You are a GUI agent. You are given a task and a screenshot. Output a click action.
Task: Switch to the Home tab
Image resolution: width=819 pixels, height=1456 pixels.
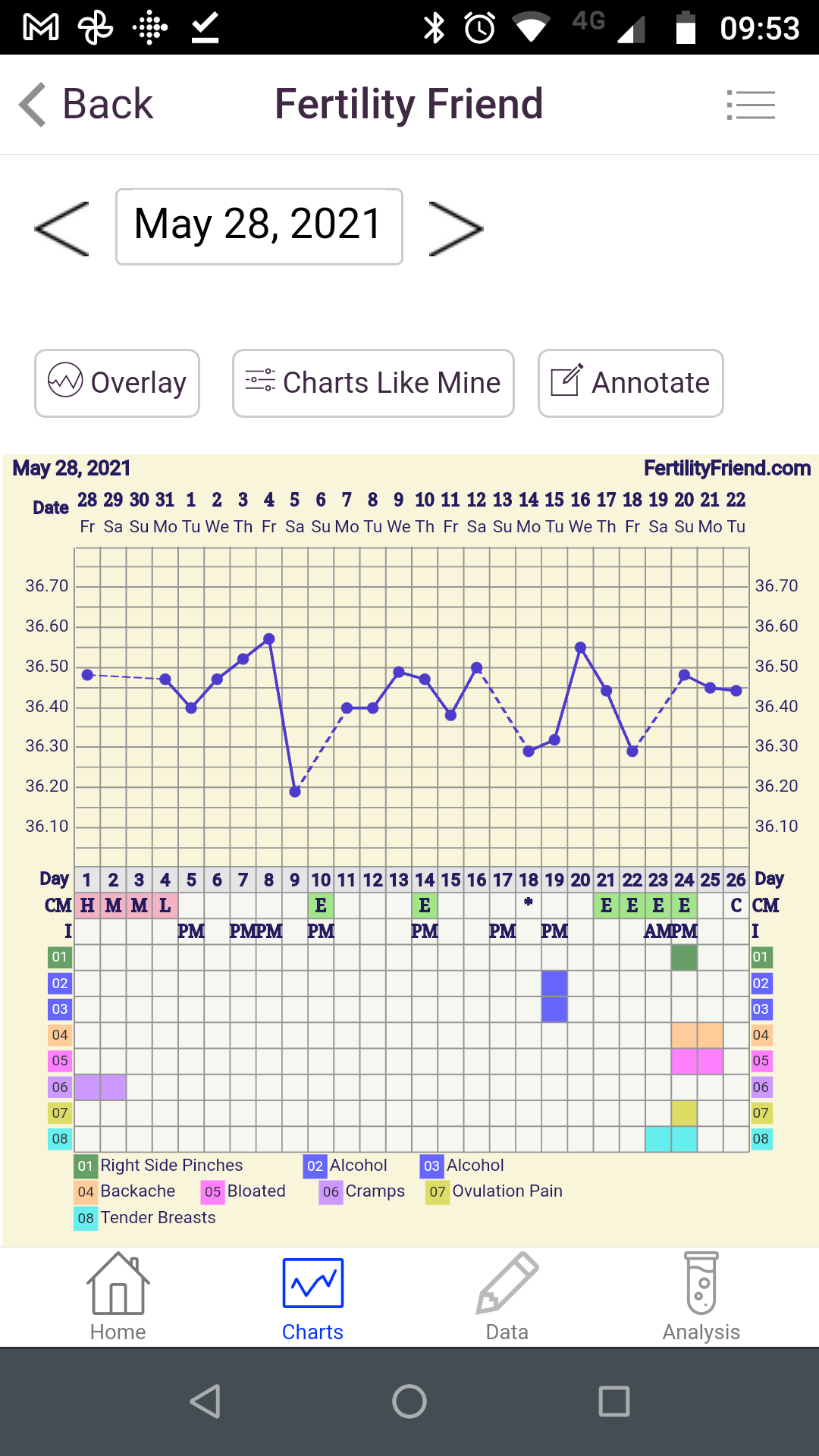point(118,1298)
